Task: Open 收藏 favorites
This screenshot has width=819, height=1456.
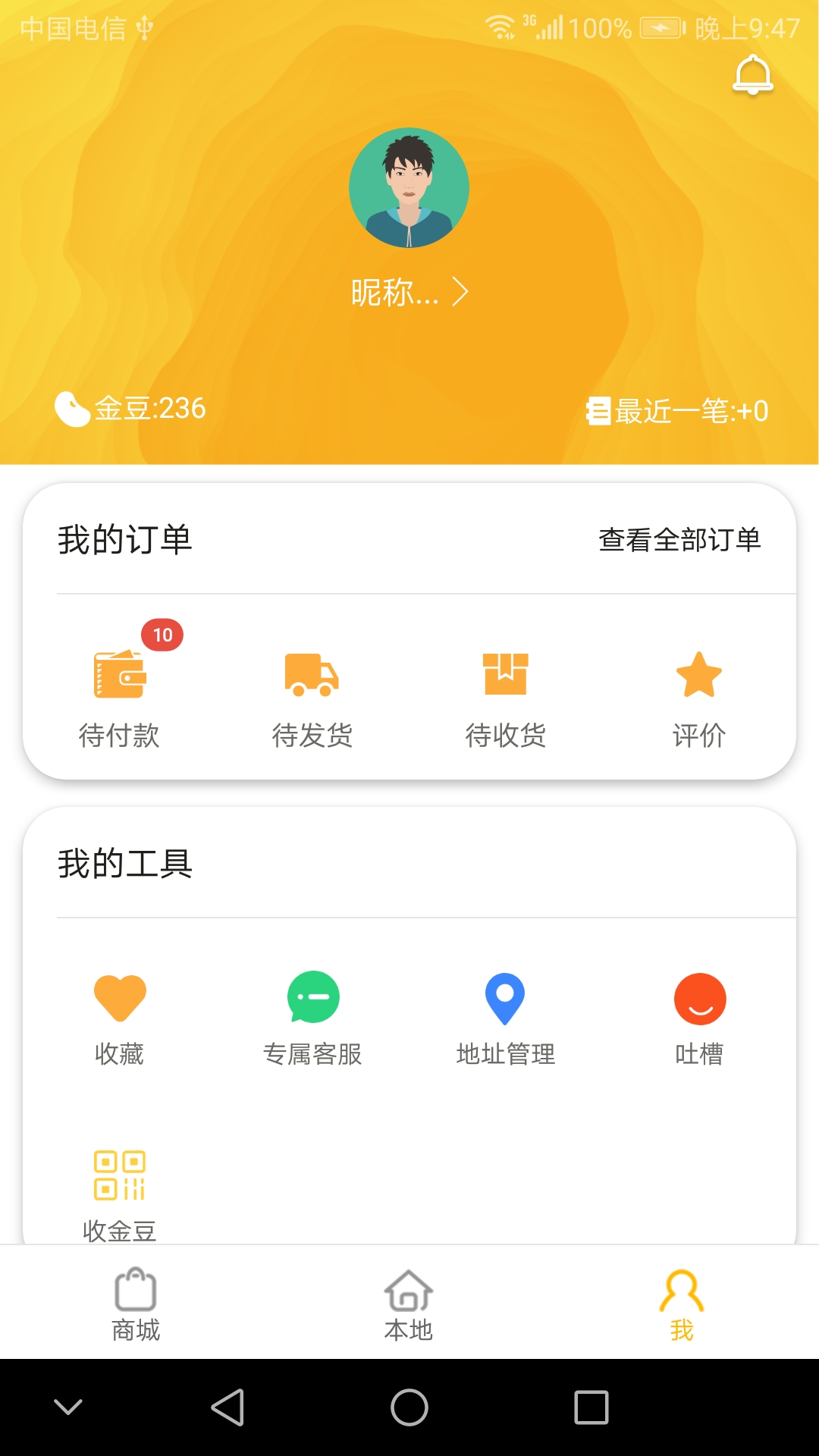Action: coord(120,1020)
